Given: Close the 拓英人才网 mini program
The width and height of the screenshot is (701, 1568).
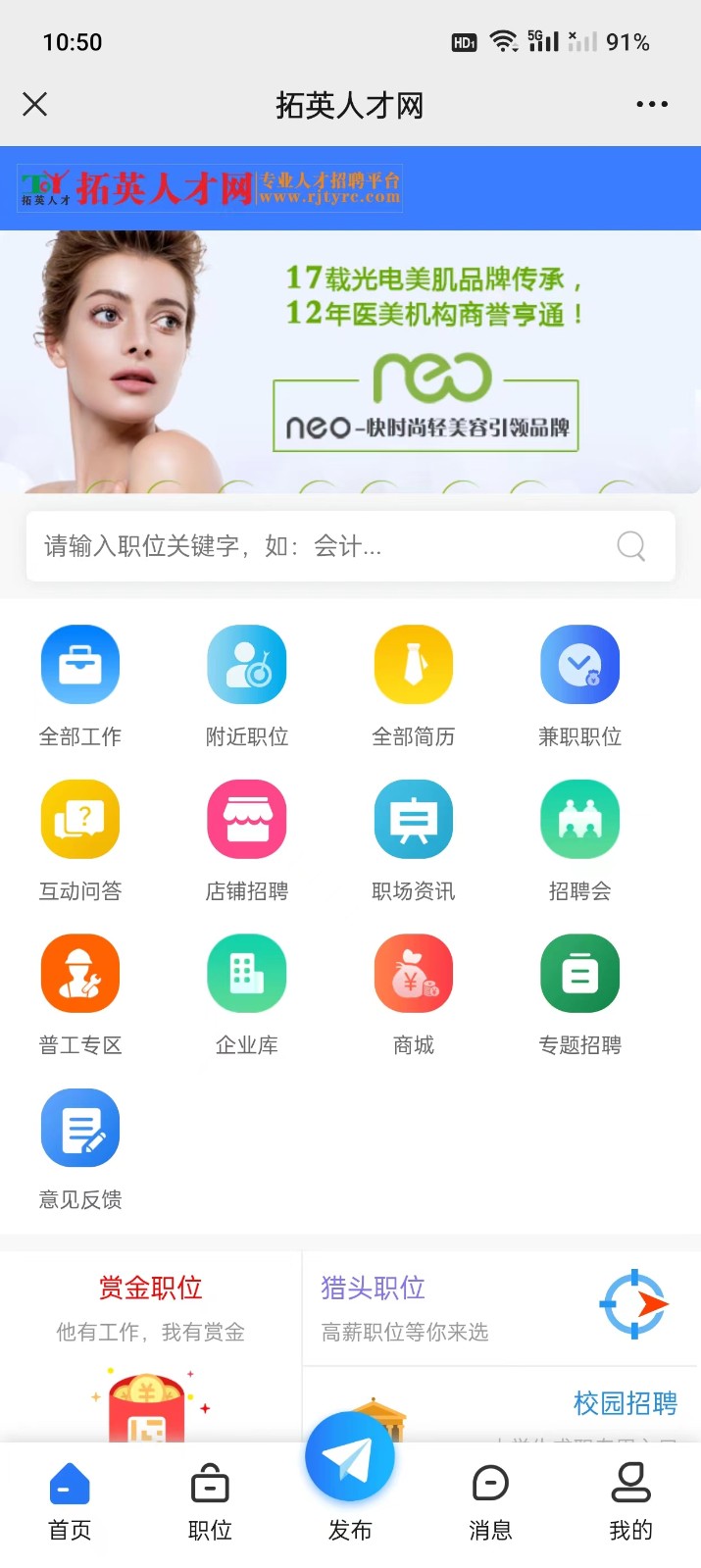Looking at the screenshot, I should (x=35, y=104).
